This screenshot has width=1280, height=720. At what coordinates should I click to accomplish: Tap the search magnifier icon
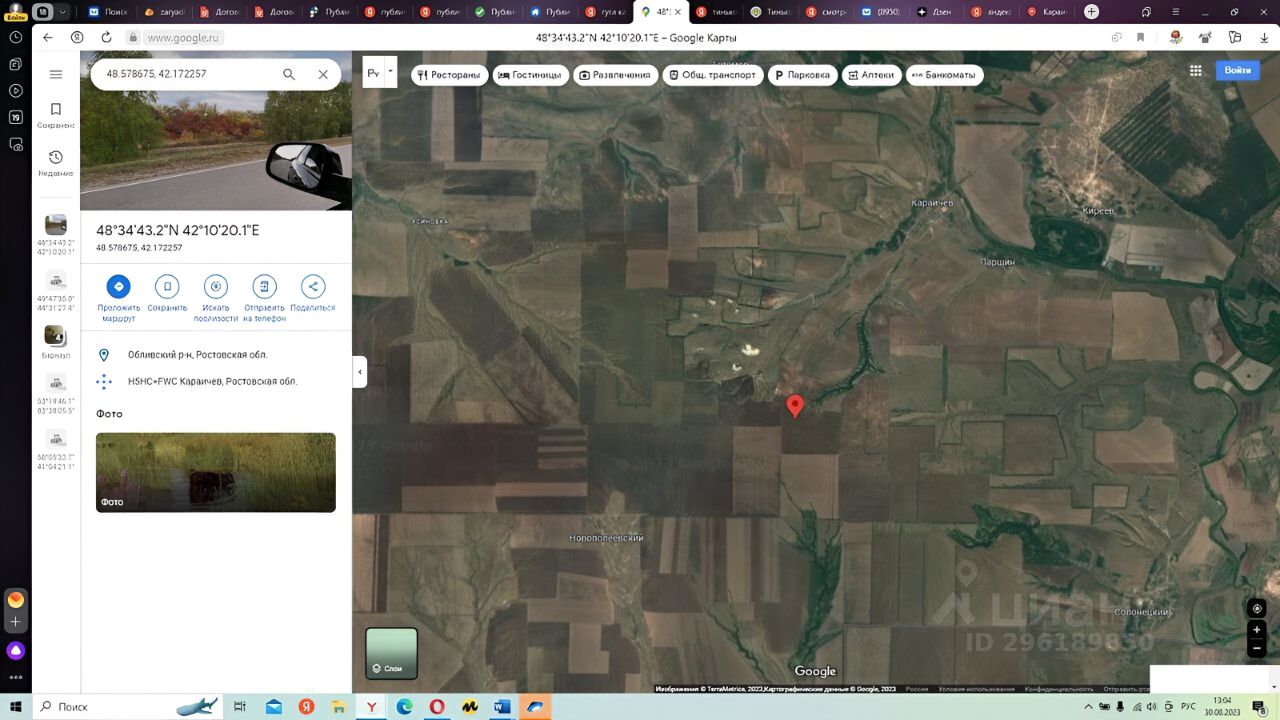point(289,74)
